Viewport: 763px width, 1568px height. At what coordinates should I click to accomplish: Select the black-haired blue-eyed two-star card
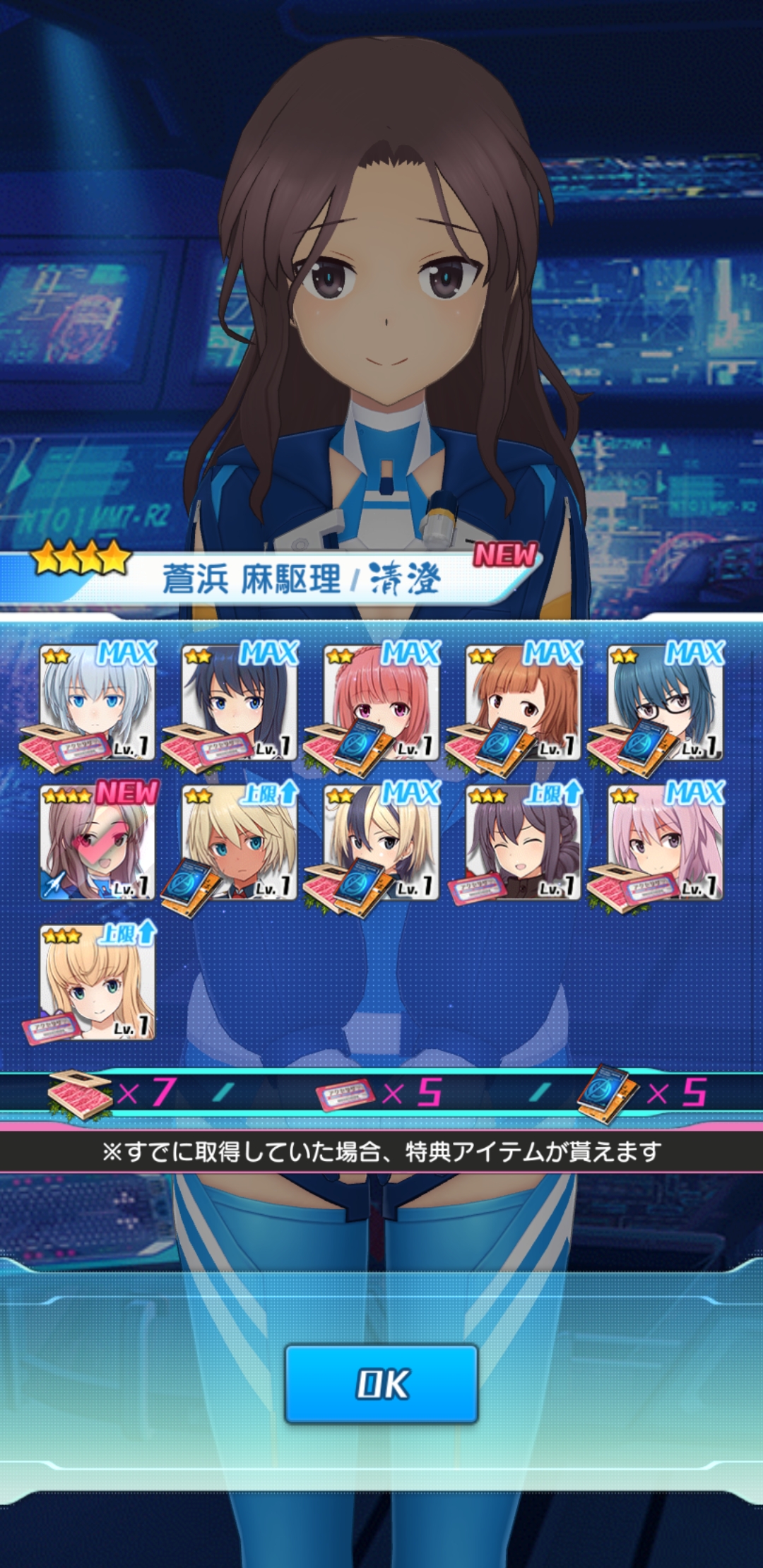click(239, 702)
